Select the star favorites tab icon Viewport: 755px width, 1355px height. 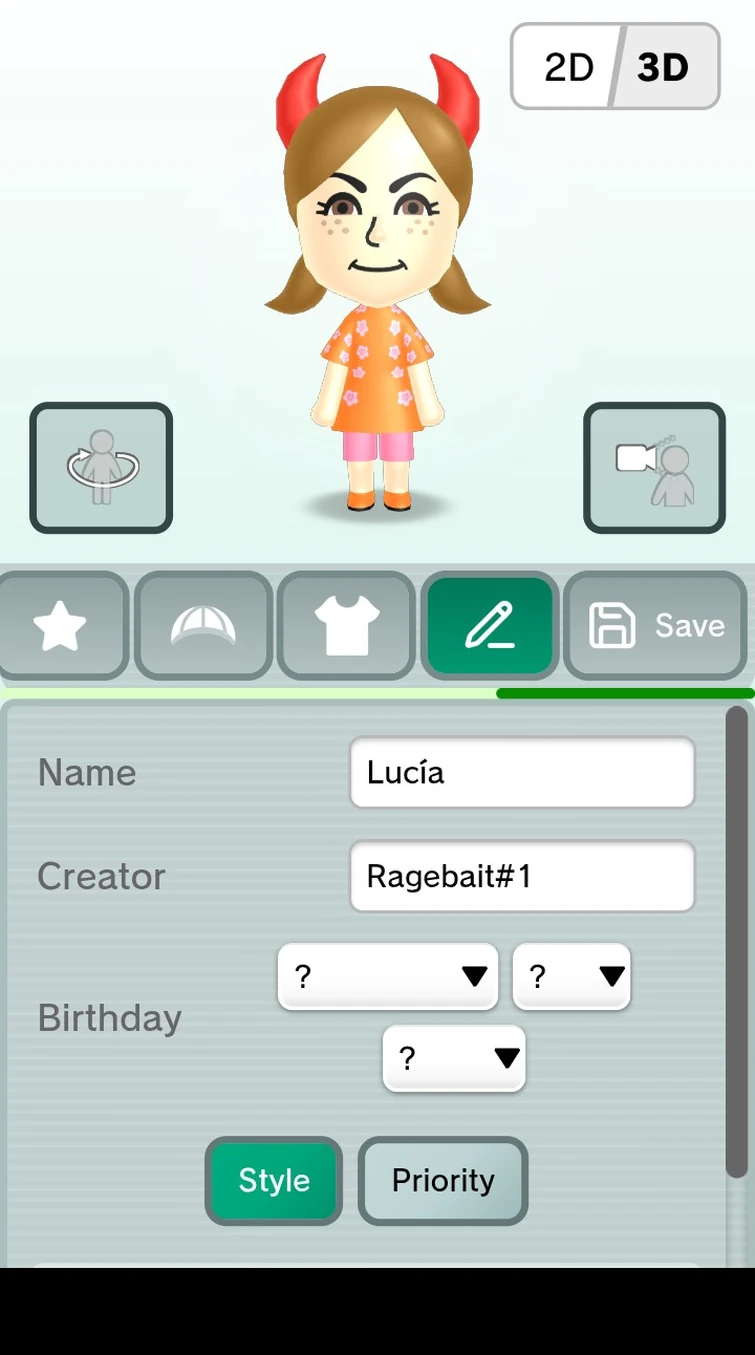62,626
